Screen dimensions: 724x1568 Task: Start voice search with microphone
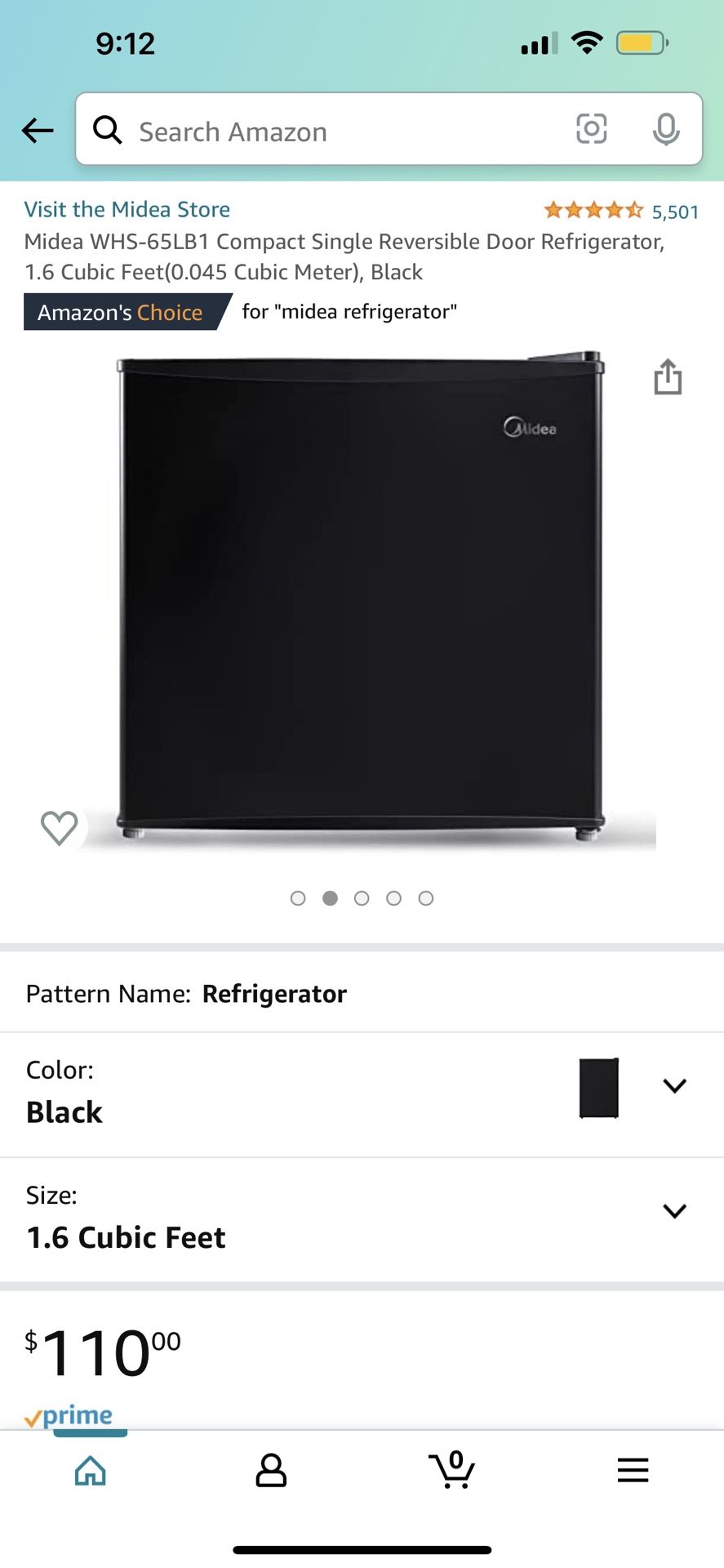(666, 129)
